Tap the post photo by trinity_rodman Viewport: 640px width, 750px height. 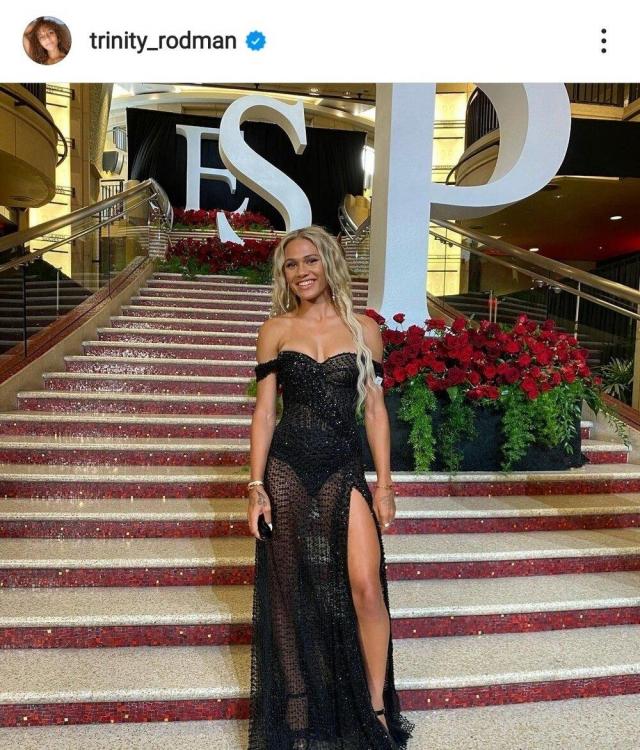click(x=320, y=416)
